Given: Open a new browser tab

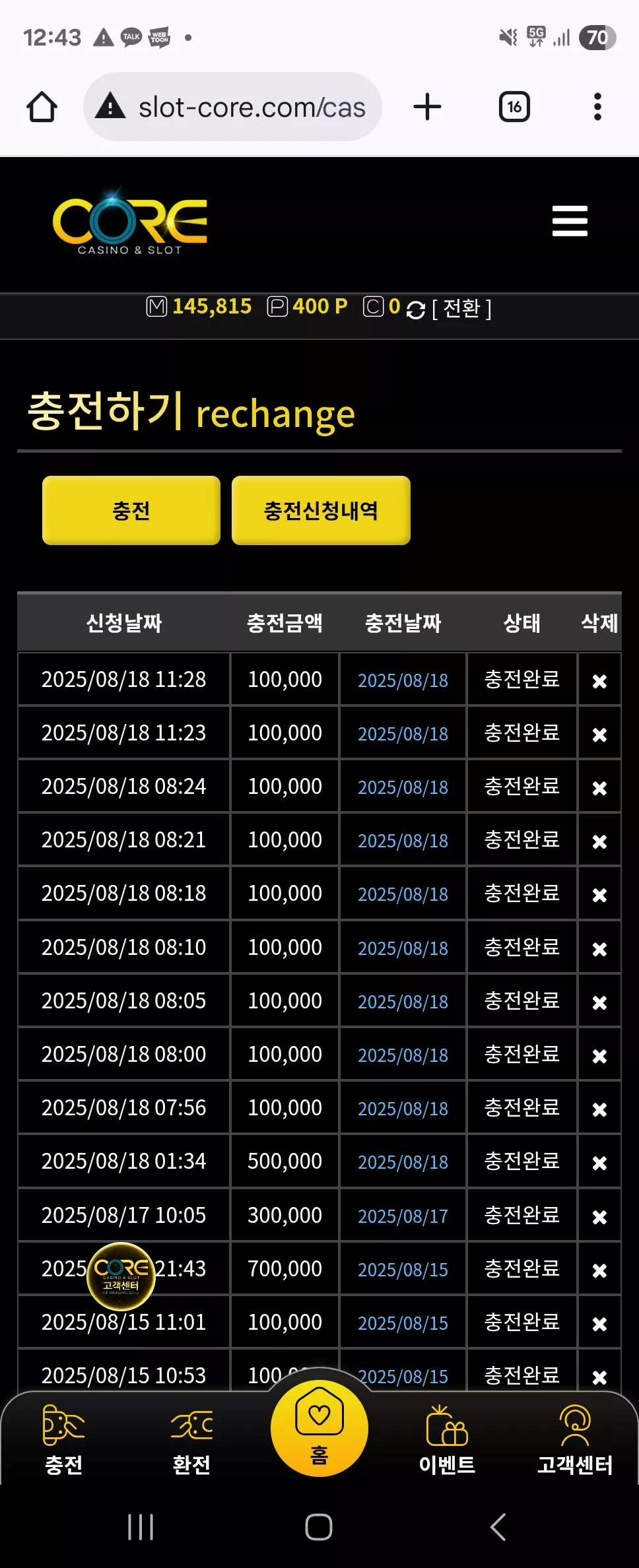Looking at the screenshot, I should coord(427,107).
